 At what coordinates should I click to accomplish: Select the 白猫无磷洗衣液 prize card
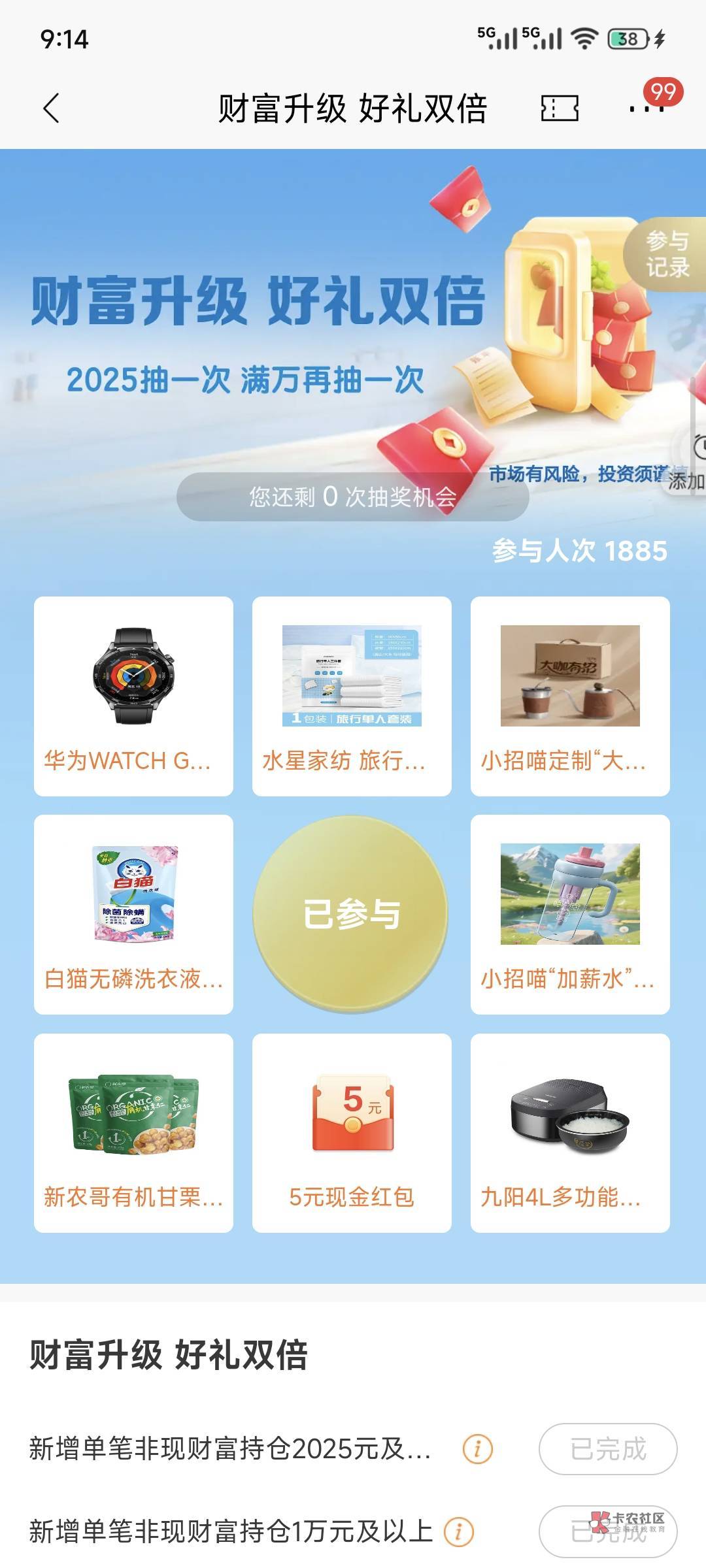[133, 914]
